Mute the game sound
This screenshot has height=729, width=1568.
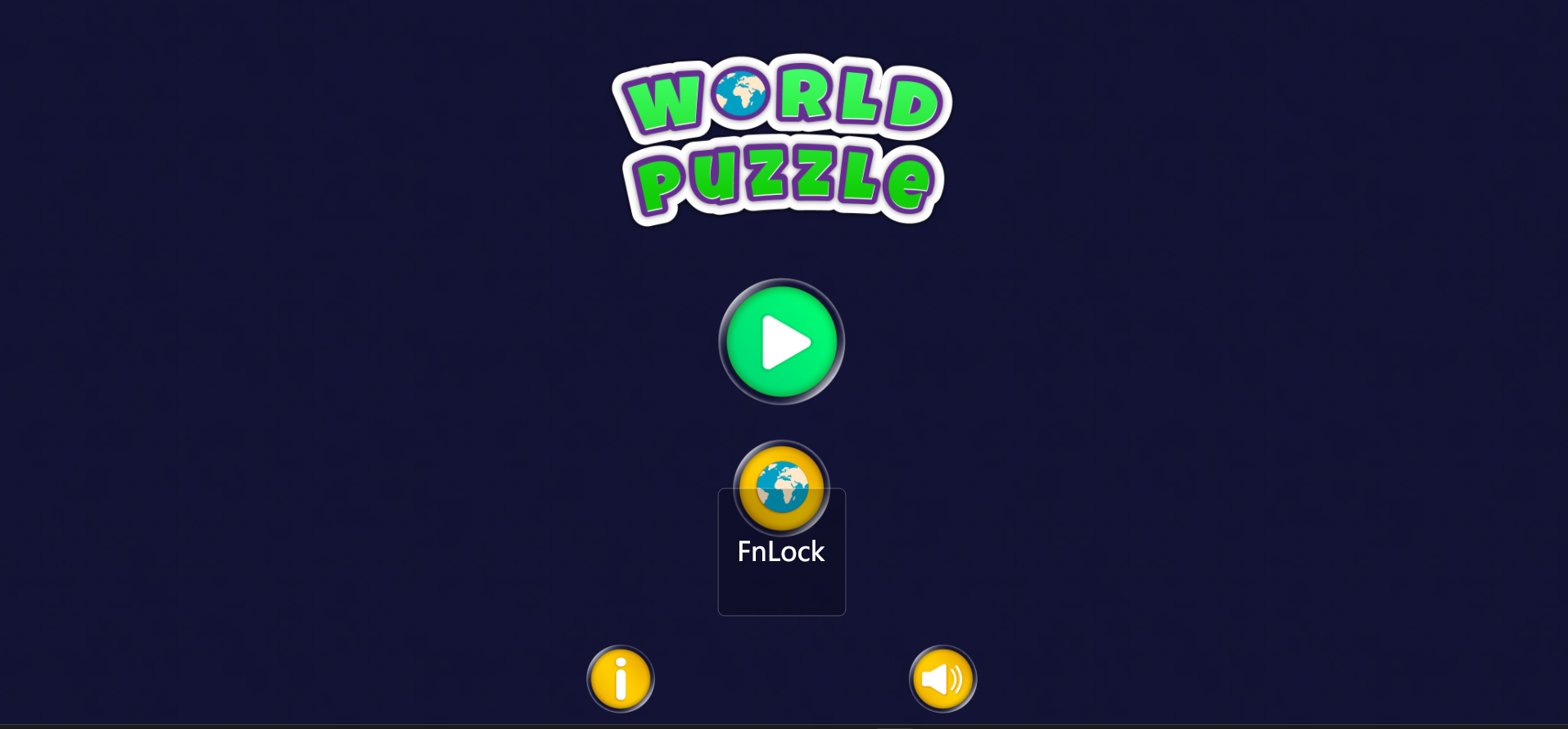[x=942, y=679]
